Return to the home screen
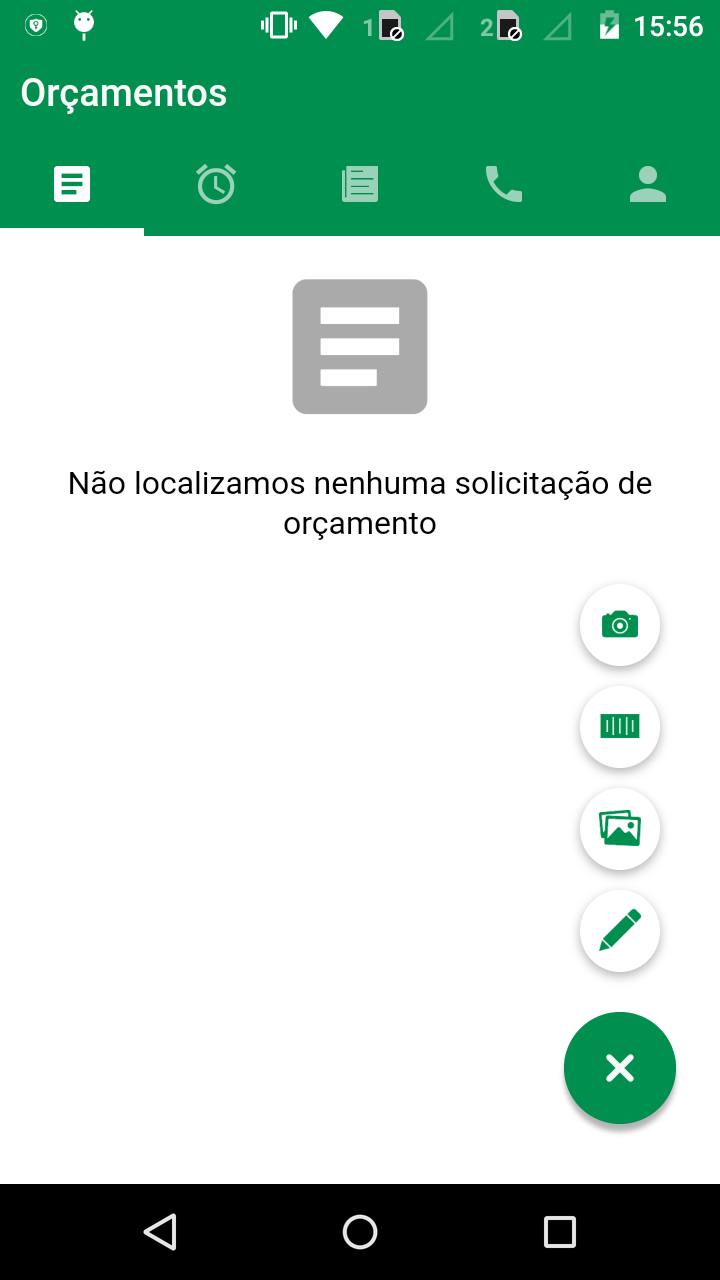 [x=360, y=1232]
